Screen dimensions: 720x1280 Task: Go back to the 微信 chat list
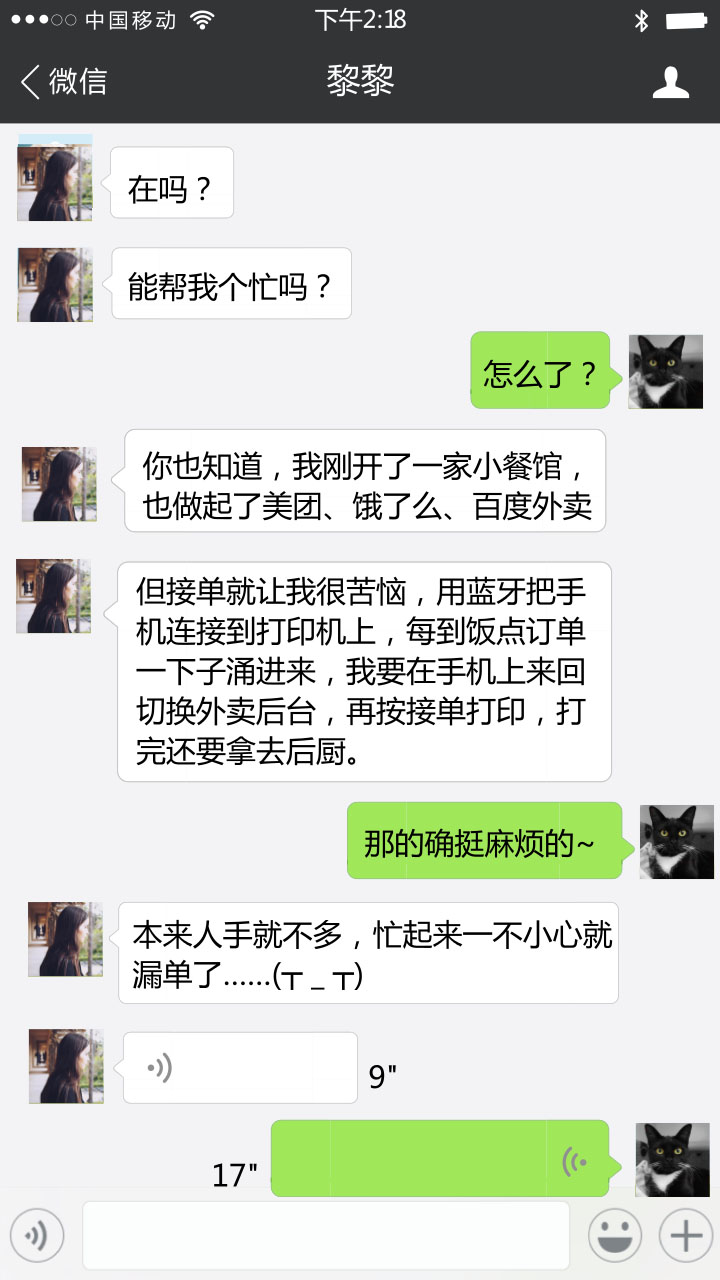pos(62,81)
